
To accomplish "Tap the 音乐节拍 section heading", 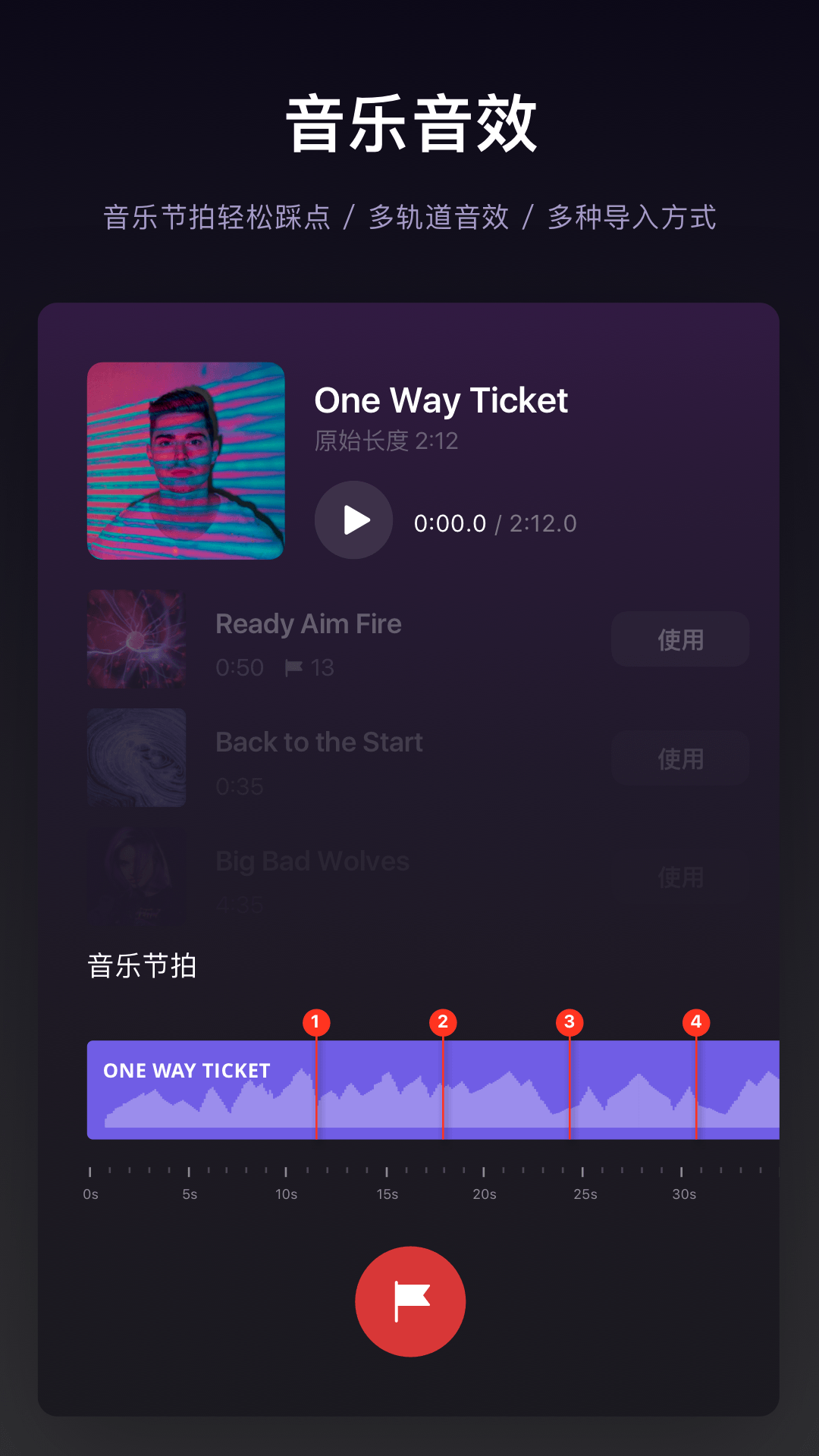I will [x=141, y=965].
